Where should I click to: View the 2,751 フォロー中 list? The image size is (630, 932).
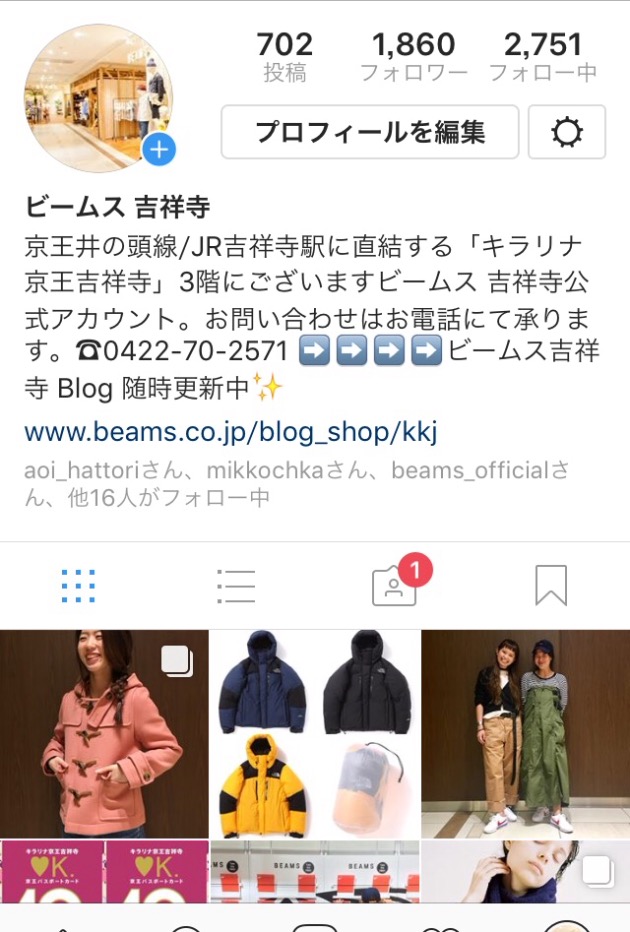point(543,56)
